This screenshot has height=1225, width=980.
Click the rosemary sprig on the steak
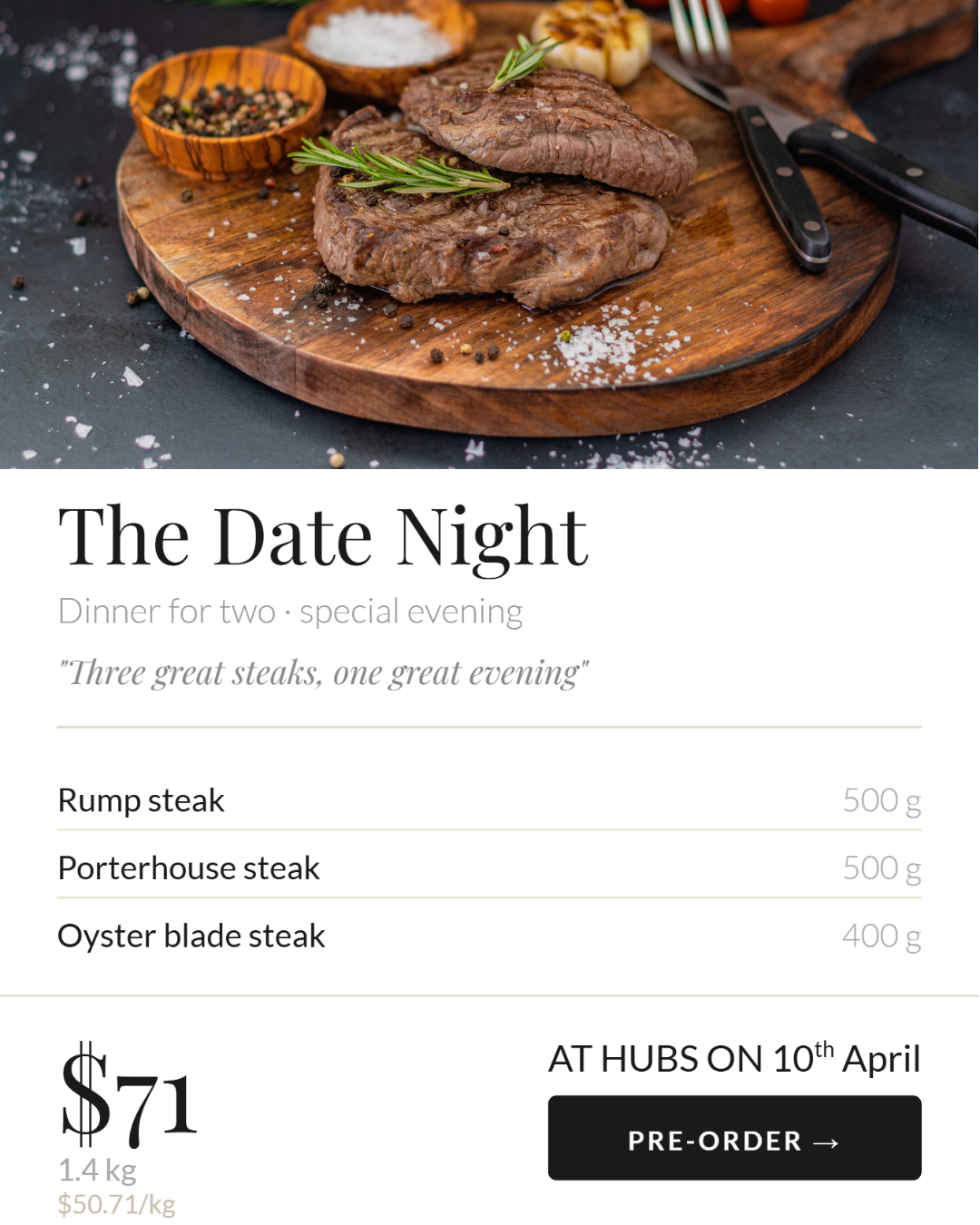pos(399,168)
